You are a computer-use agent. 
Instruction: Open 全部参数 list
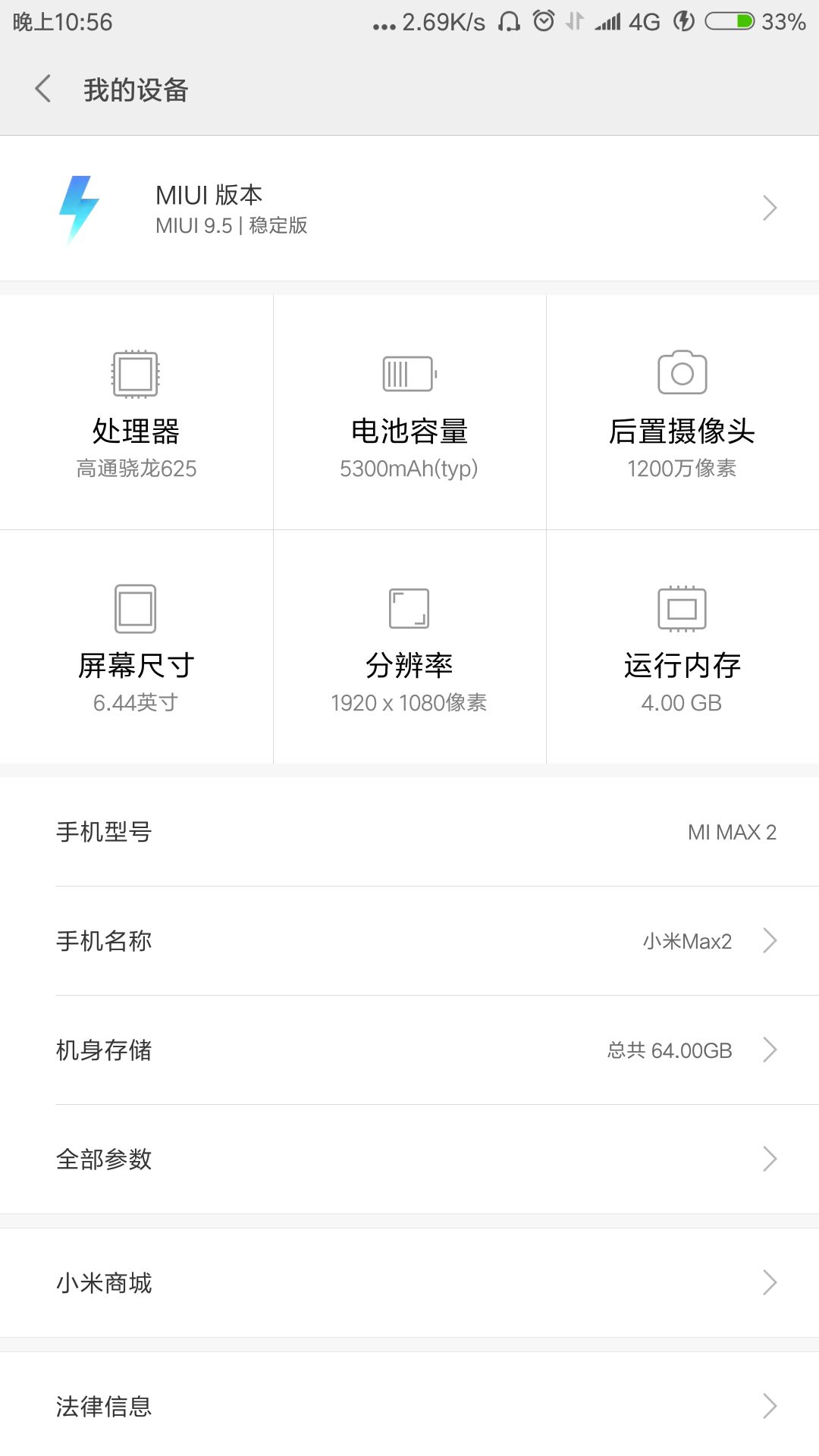tap(409, 1159)
